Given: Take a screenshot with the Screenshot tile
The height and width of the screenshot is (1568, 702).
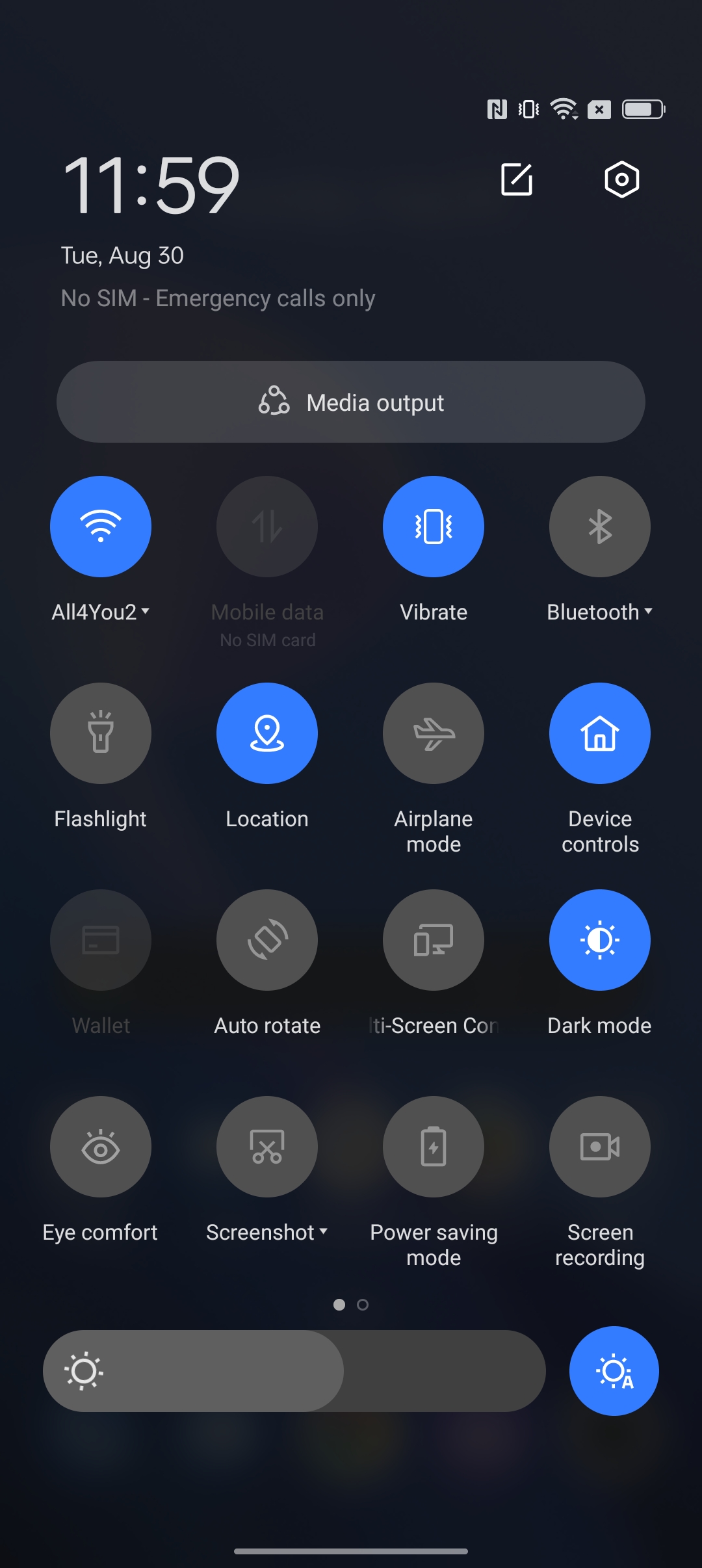Looking at the screenshot, I should (x=267, y=1147).
